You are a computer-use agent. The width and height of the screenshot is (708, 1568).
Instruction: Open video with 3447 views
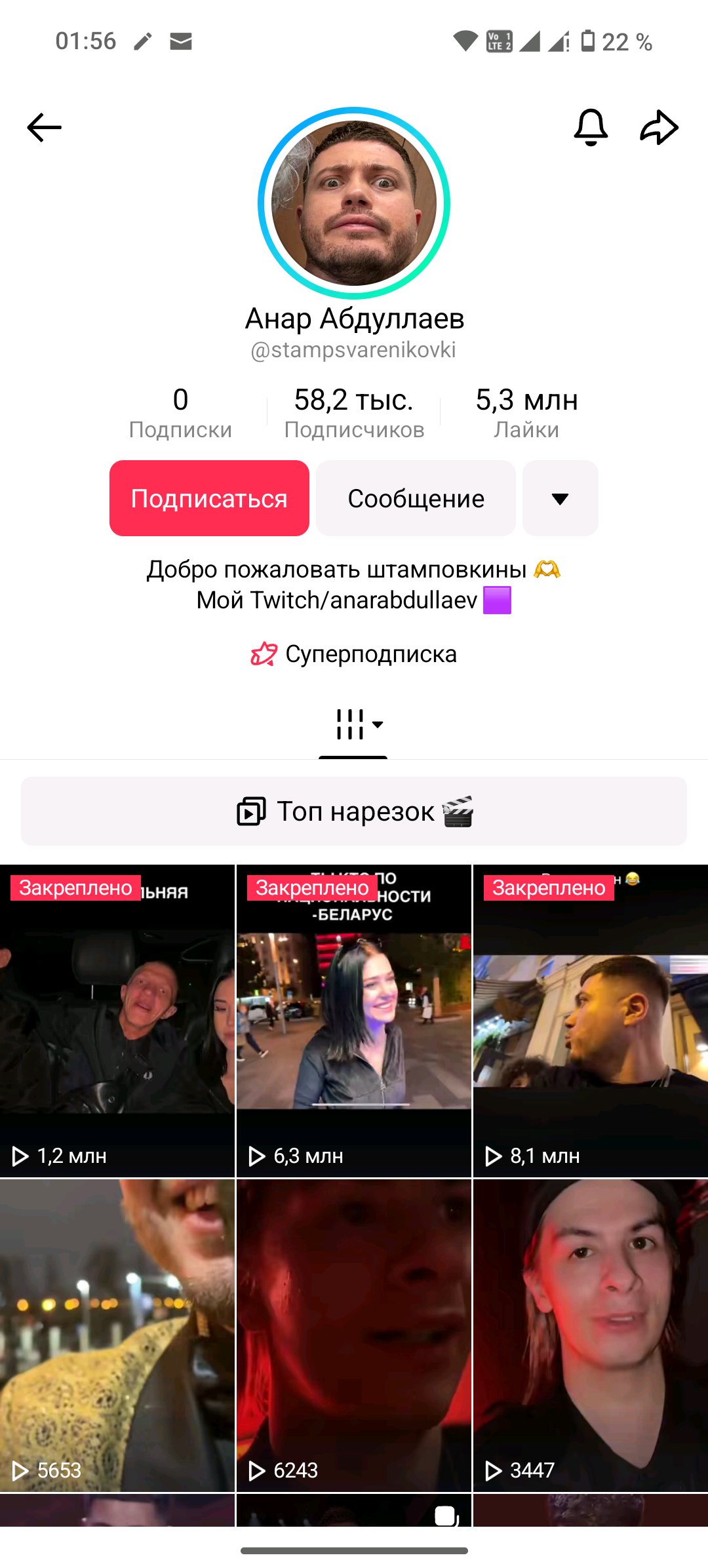590,1335
